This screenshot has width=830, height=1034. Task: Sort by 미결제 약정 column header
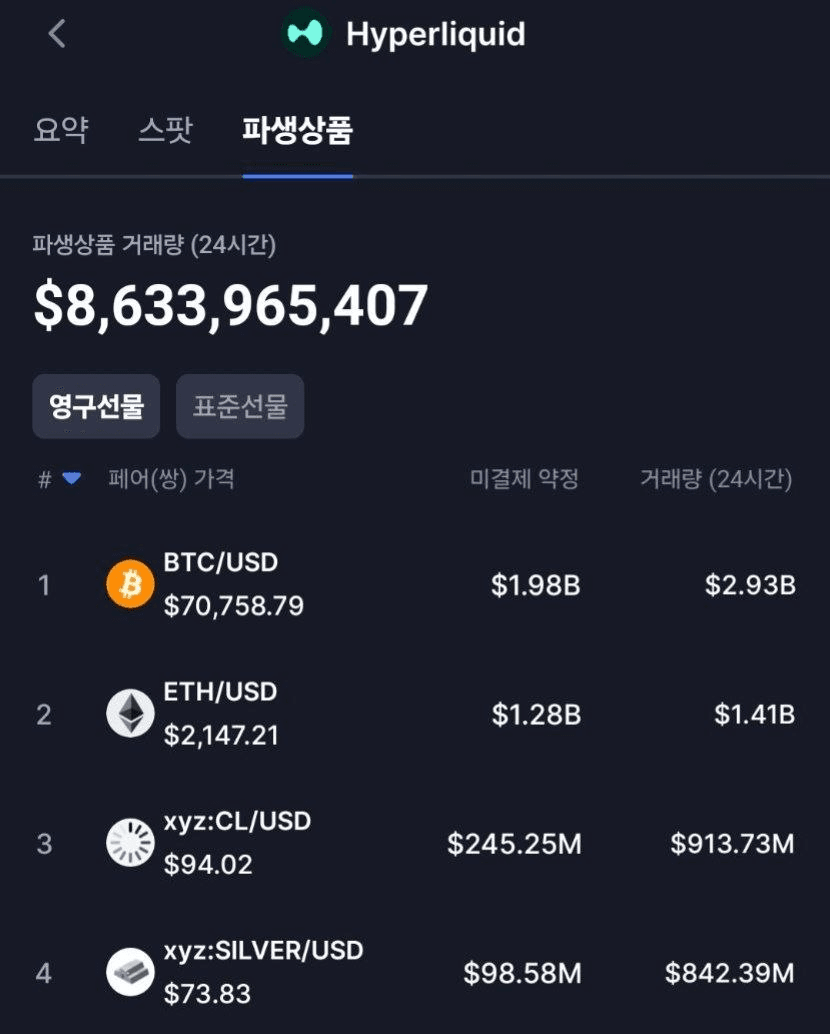click(x=524, y=480)
